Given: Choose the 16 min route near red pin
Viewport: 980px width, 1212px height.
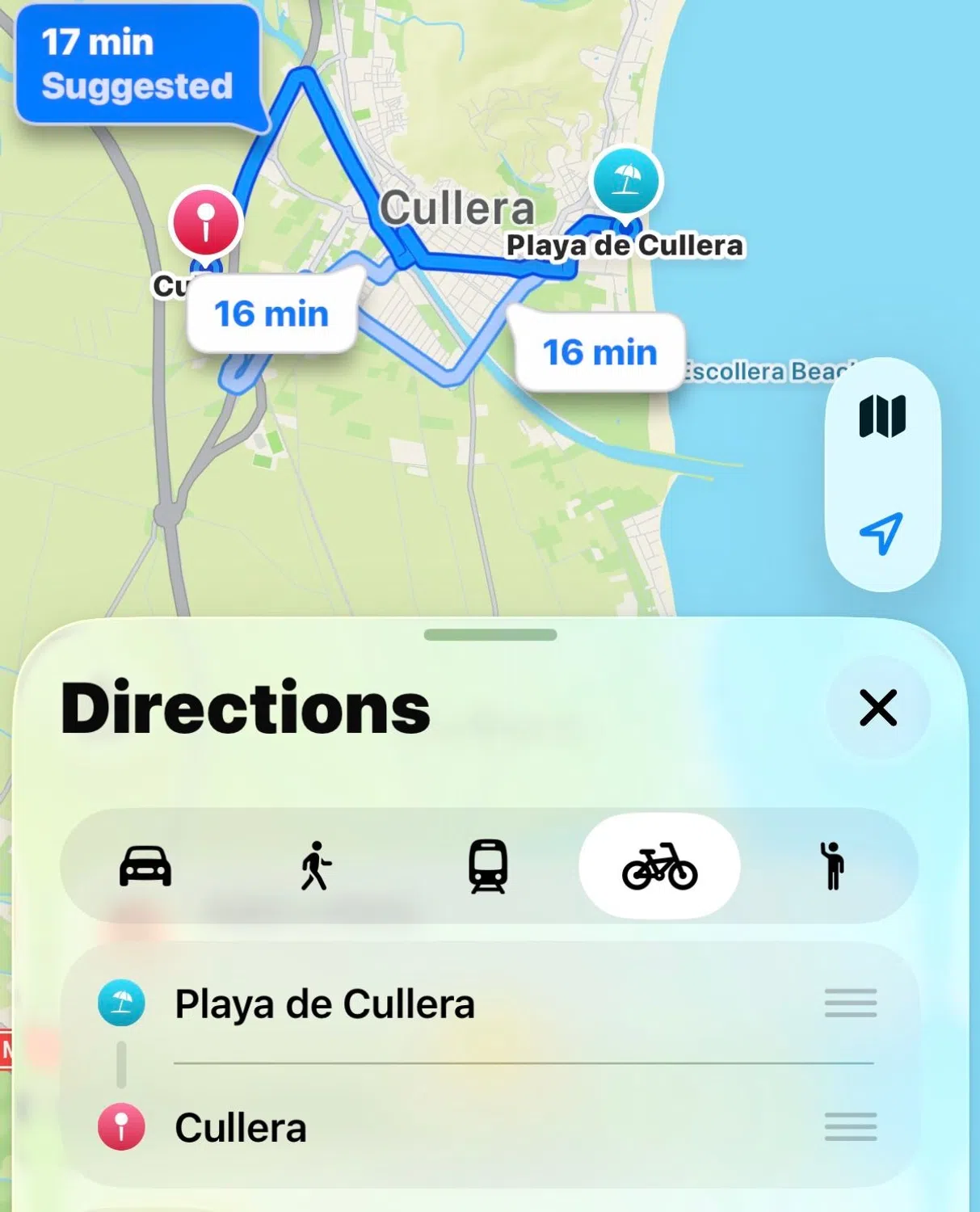Looking at the screenshot, I should (271, 314).
